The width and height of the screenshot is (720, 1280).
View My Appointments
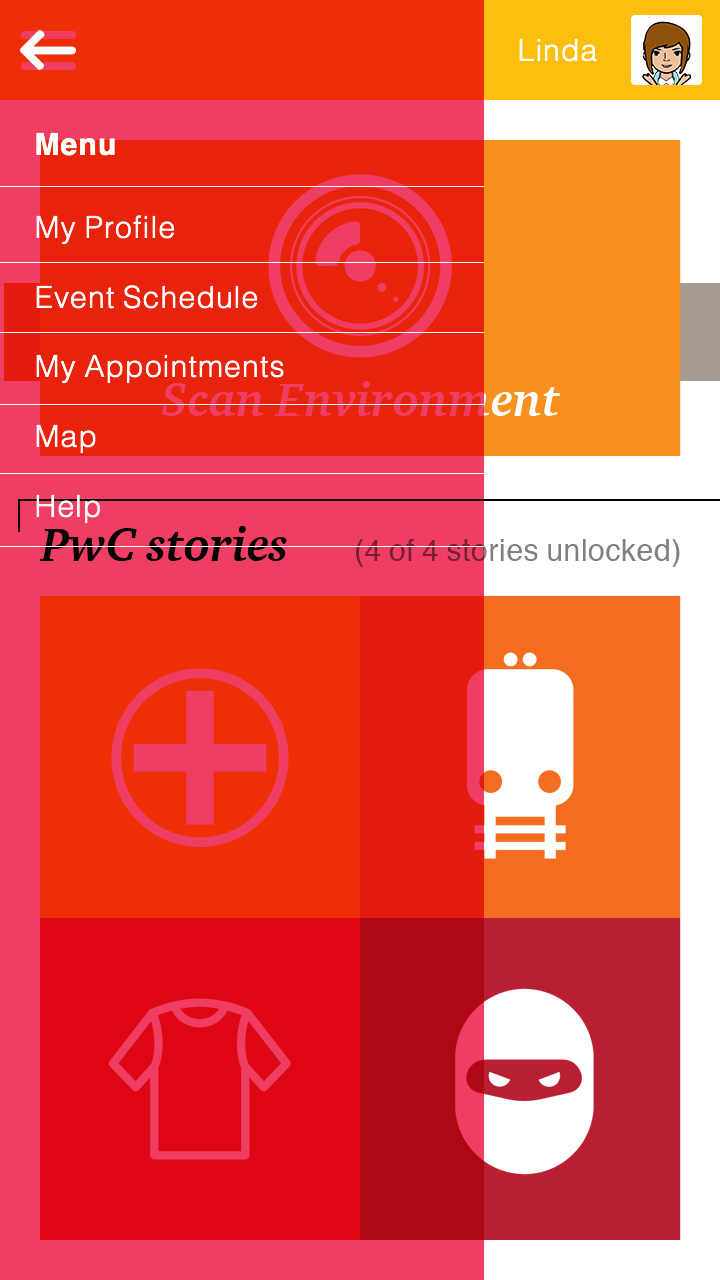click(x=159, y=367)
